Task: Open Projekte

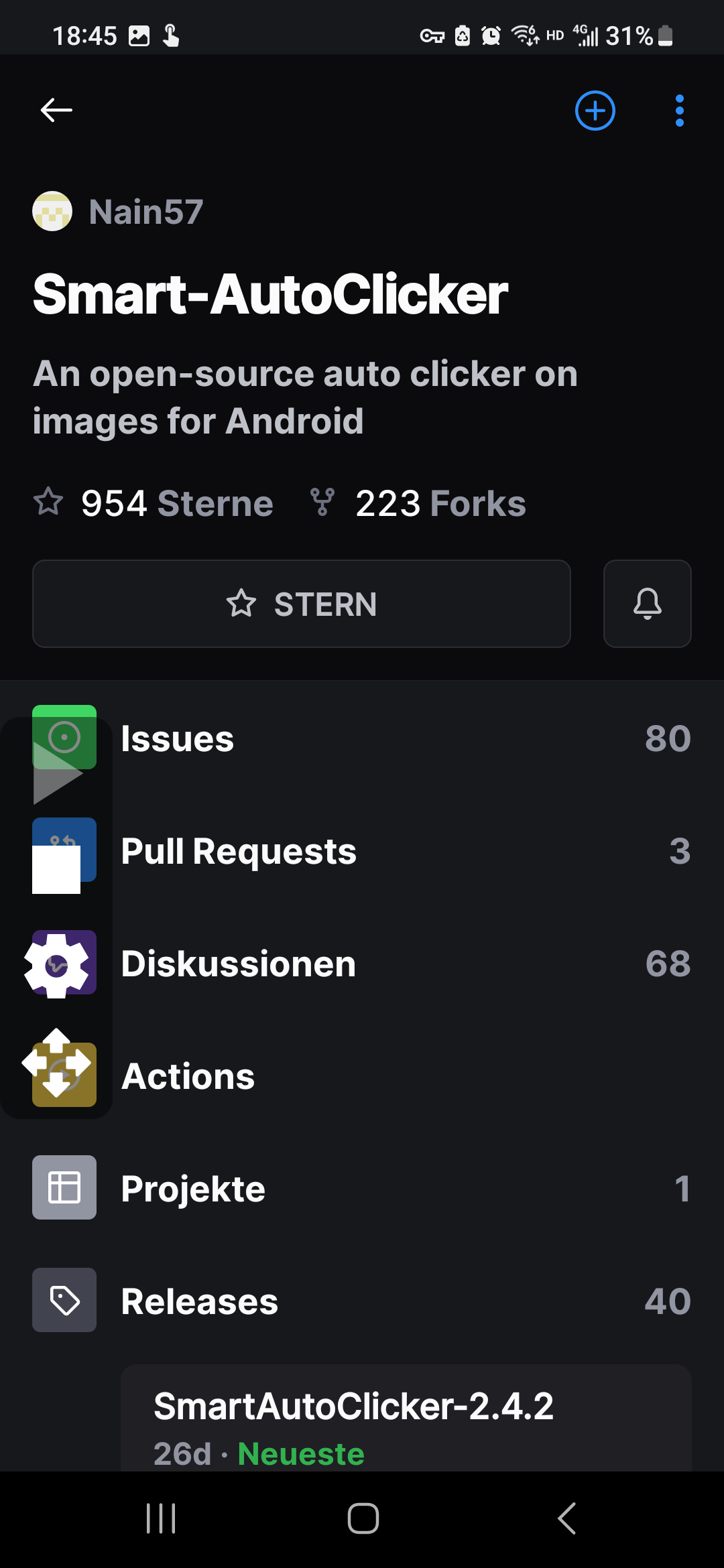Action: (x=362, y=1189)
